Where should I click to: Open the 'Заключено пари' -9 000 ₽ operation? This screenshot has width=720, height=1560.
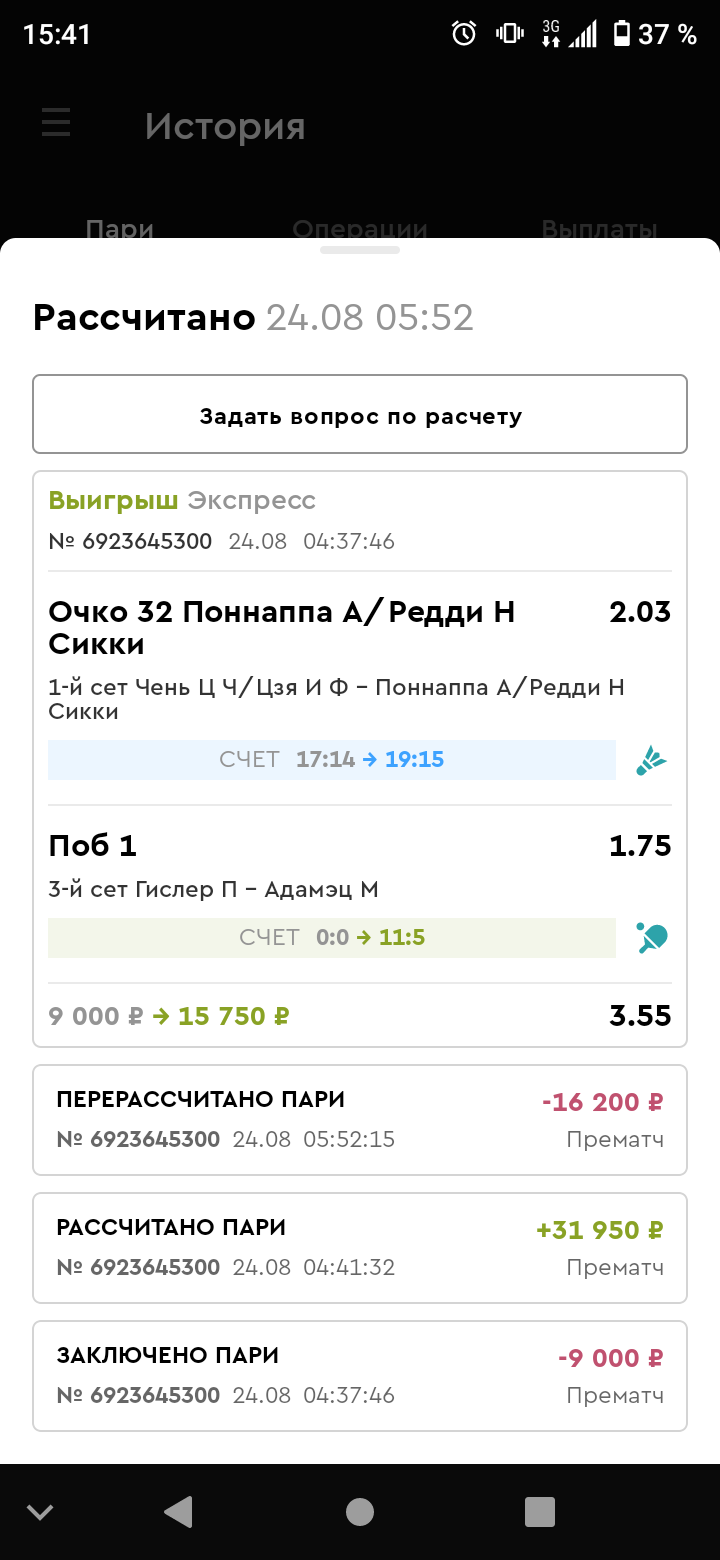(x=360, y=1375)
